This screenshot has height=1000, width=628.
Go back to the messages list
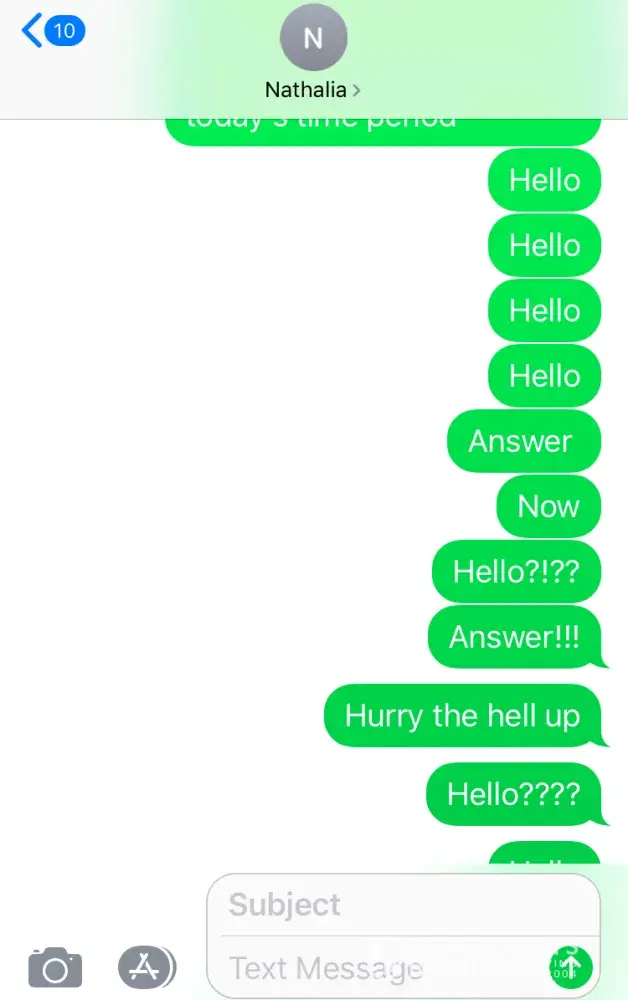(x=52, y=31)
